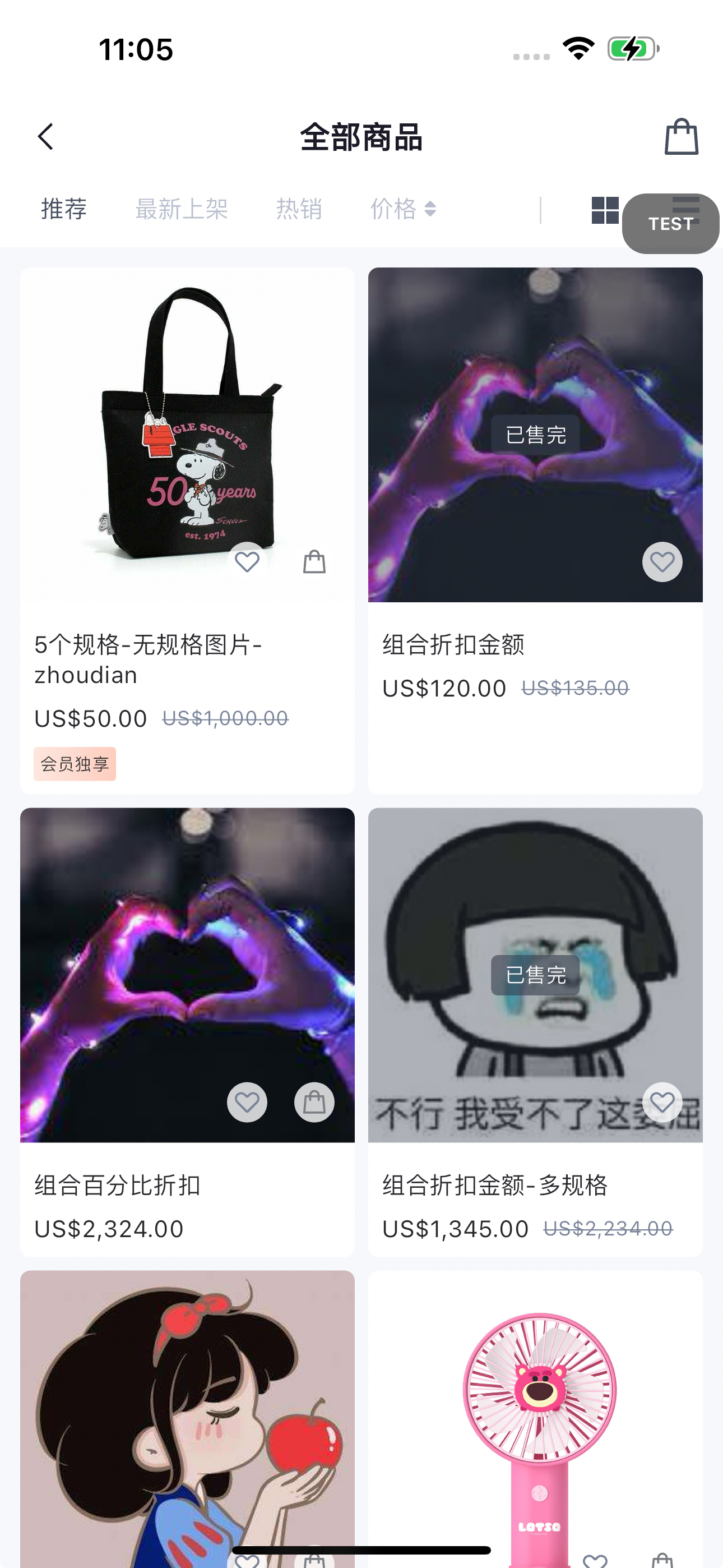723x1568 pixels.
Task: Tap the 会员独享 member-exclusive badge
Action: pyautogui.click(x=74, y=764)
